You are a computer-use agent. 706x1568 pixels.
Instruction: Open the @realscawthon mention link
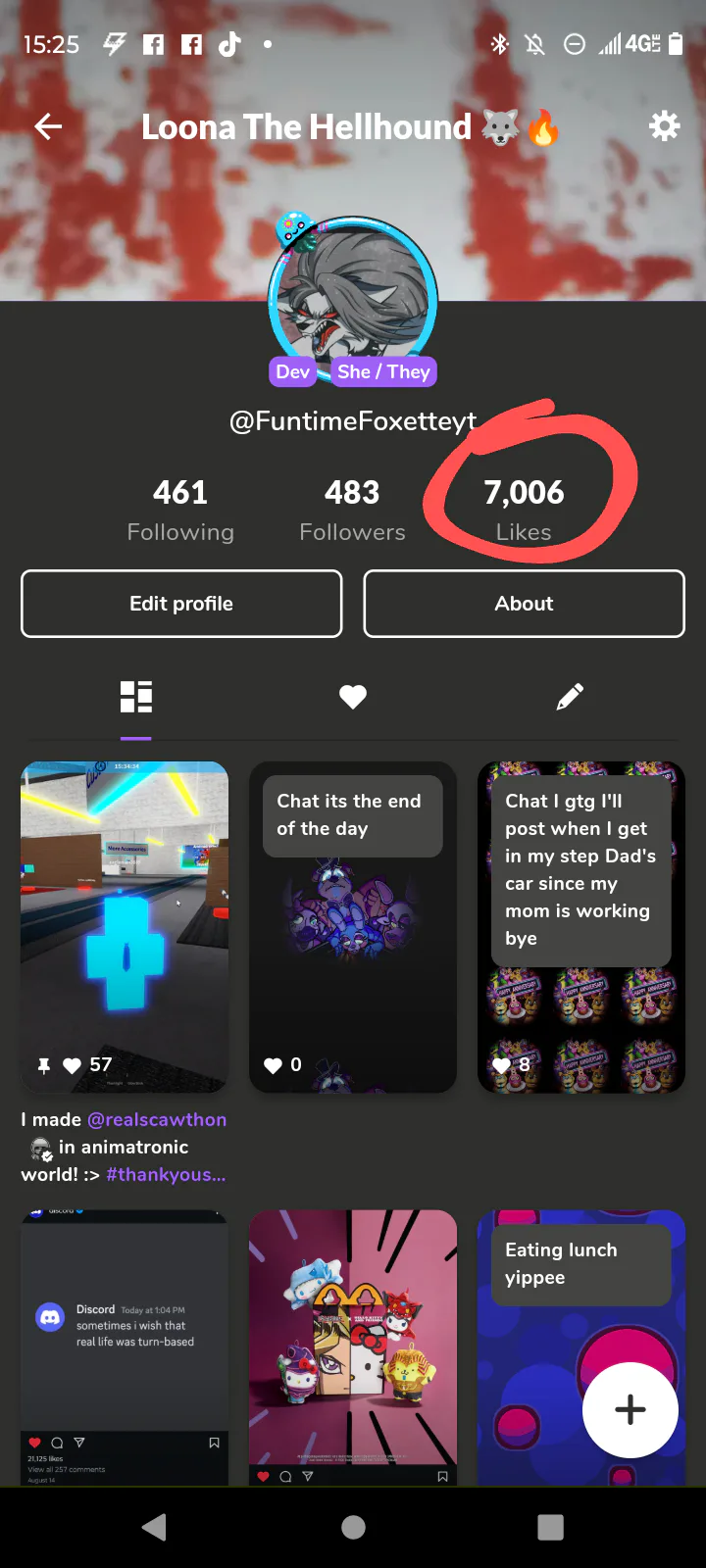[157, 1119]
